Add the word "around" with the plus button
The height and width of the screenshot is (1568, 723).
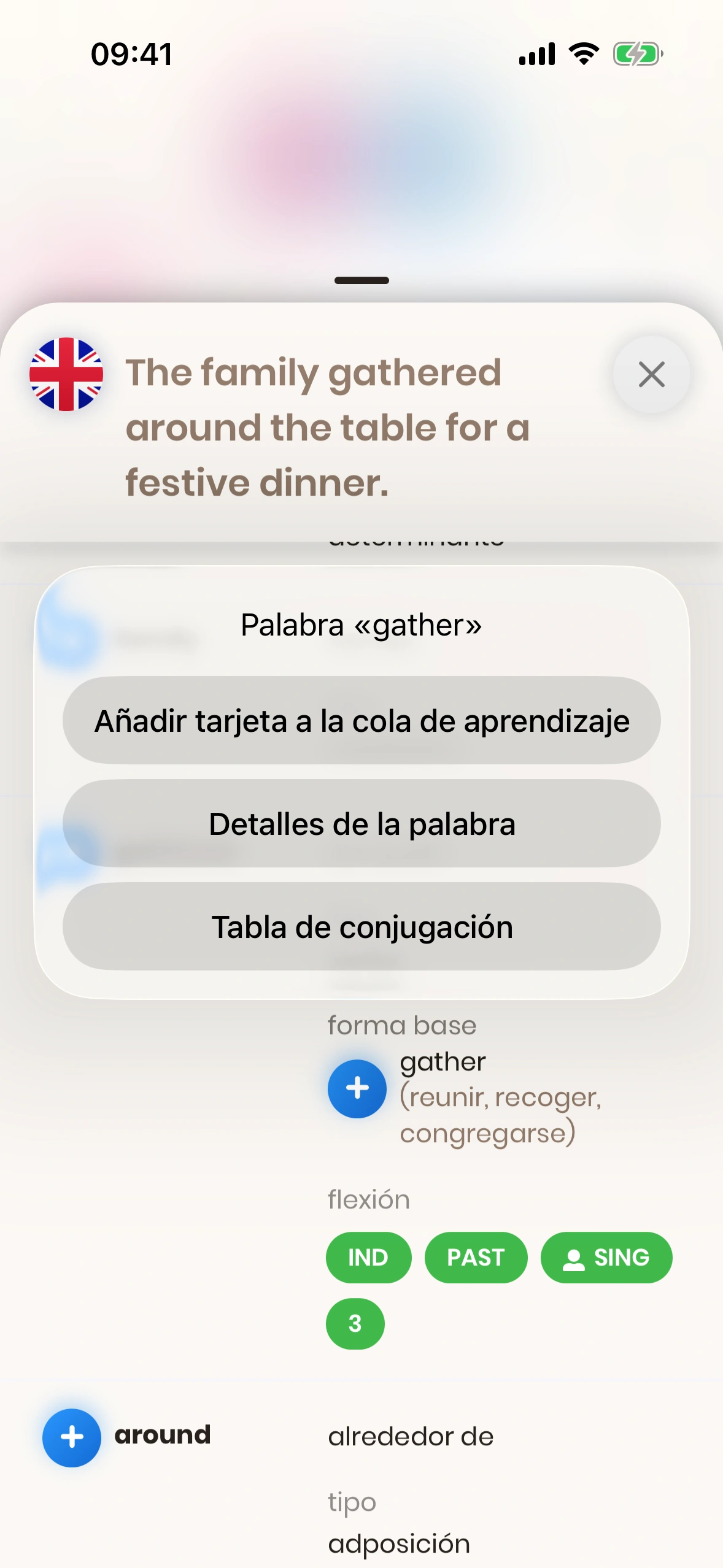tap(72, 1437)
